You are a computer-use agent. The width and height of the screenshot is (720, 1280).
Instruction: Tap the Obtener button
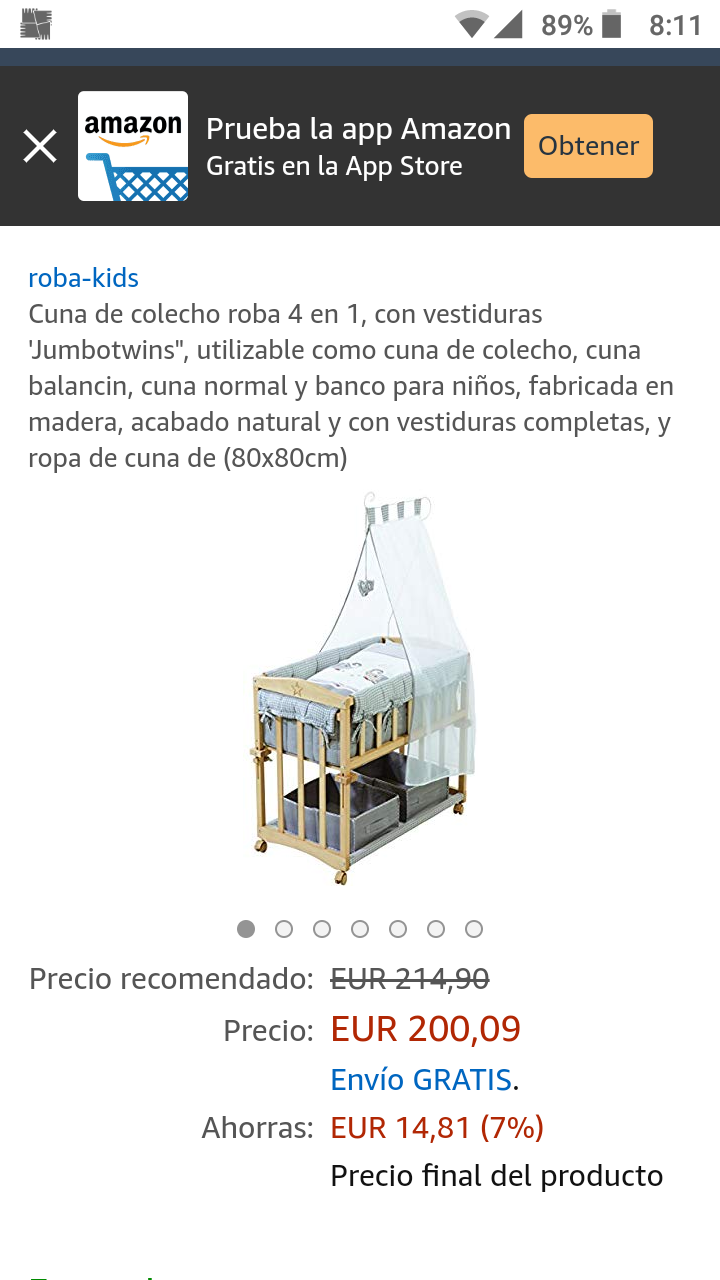(588, 146)
